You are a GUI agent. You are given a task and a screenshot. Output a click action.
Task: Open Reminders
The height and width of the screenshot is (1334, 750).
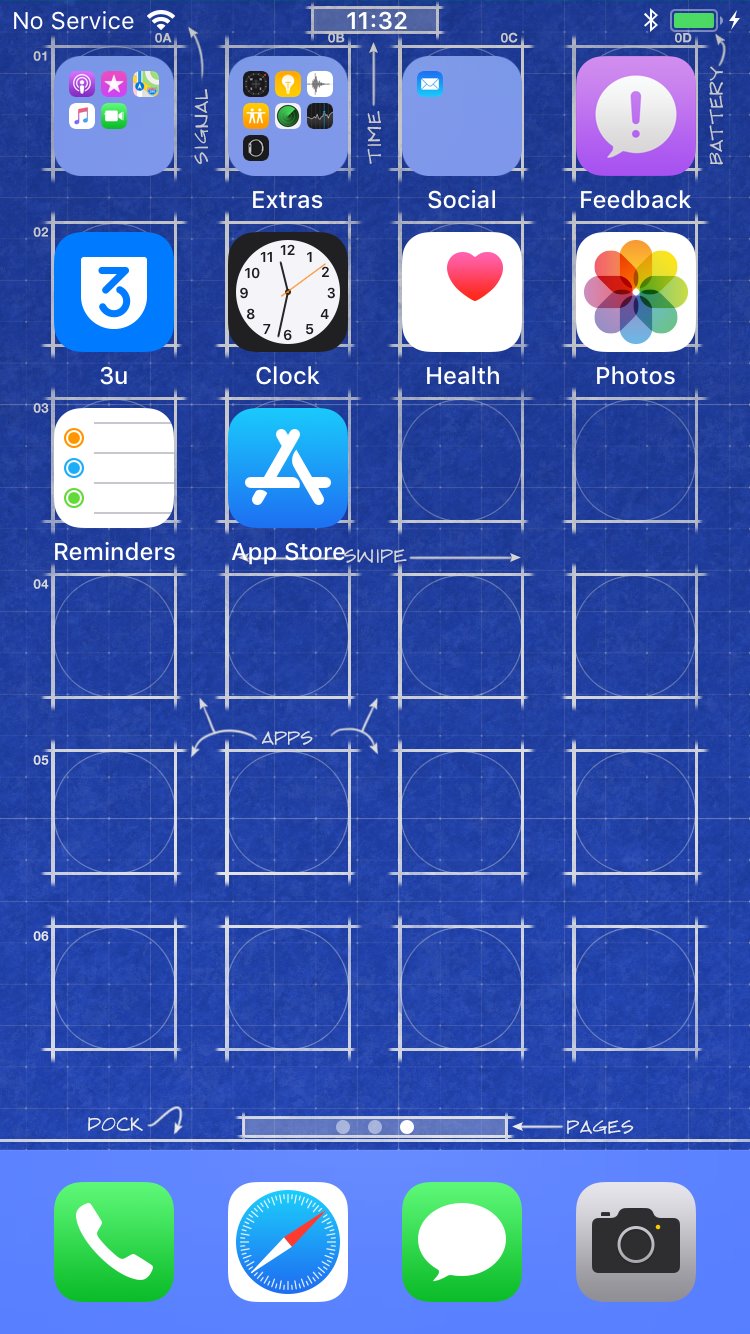pyautogui.click(x=114, y=468)
